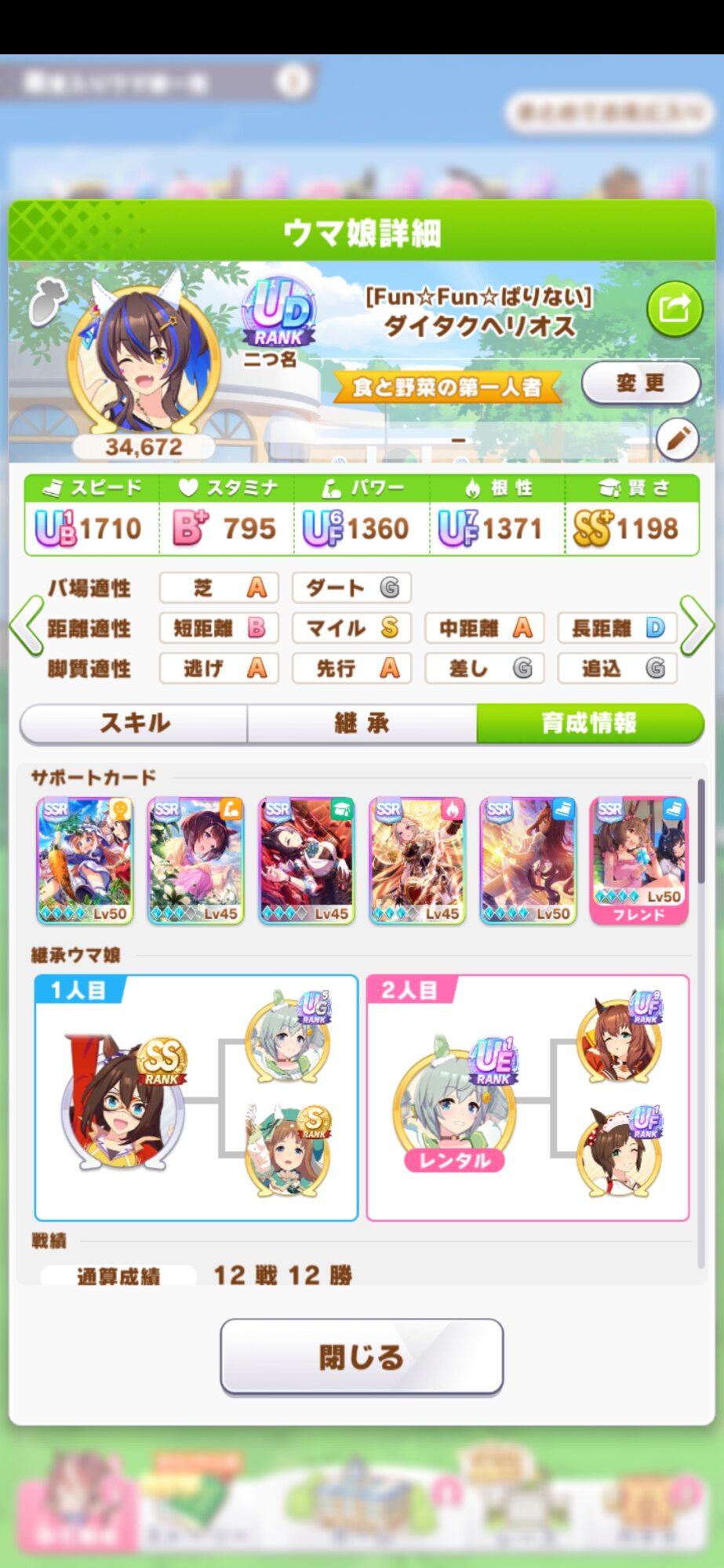Go to the next Uma Musume with the right arrow

(x=697, y=626)
